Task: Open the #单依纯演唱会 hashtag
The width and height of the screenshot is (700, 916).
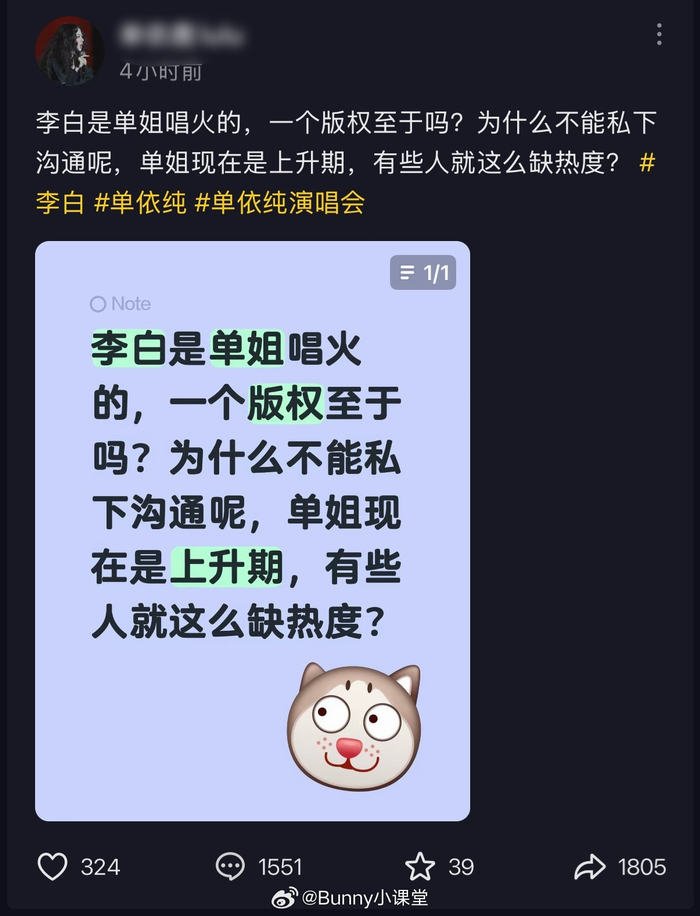Action: pos(279,203)
